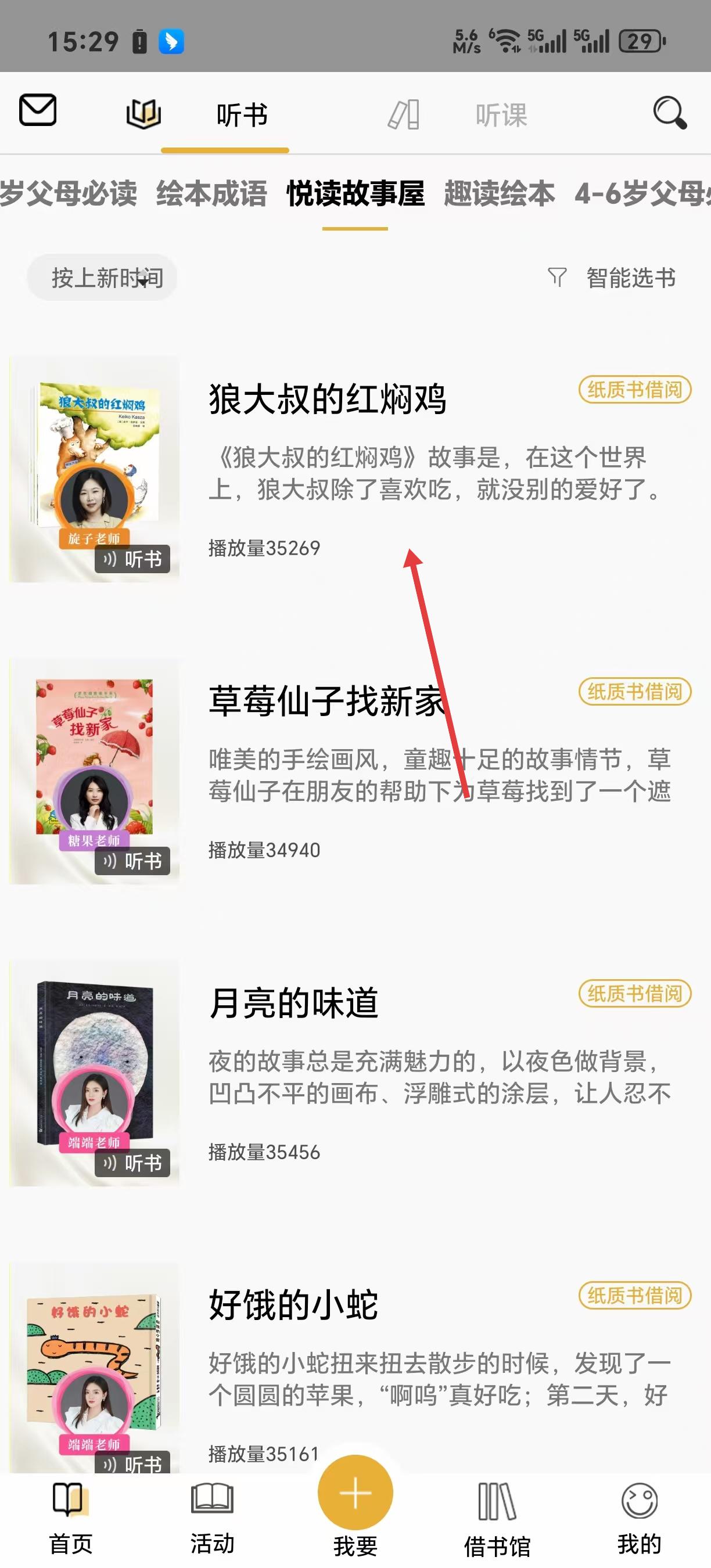Open the book 月亮的味道
The height and width of the screenshot is (1568, 711).
293,1003
